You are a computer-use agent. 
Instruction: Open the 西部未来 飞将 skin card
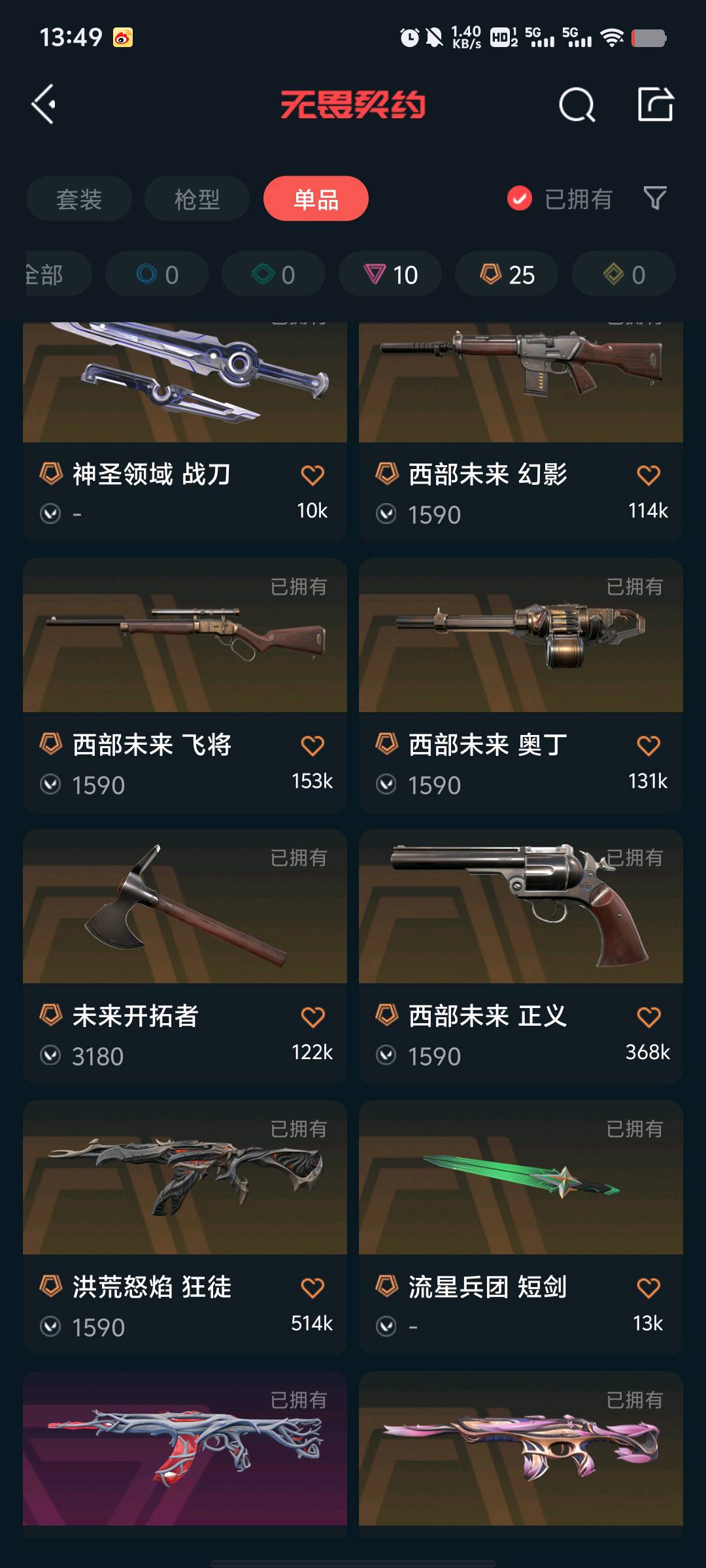(184, 653)
